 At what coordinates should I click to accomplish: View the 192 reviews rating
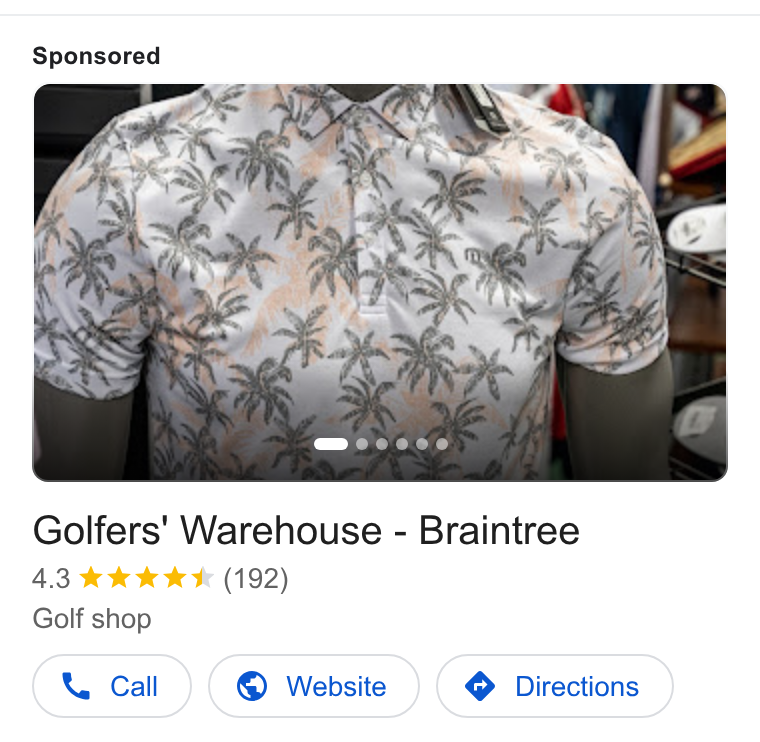point(160,579)
